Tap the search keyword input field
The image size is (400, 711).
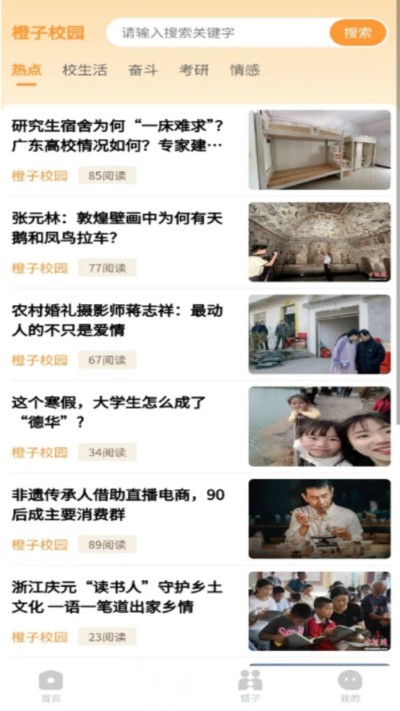[218, 33]
